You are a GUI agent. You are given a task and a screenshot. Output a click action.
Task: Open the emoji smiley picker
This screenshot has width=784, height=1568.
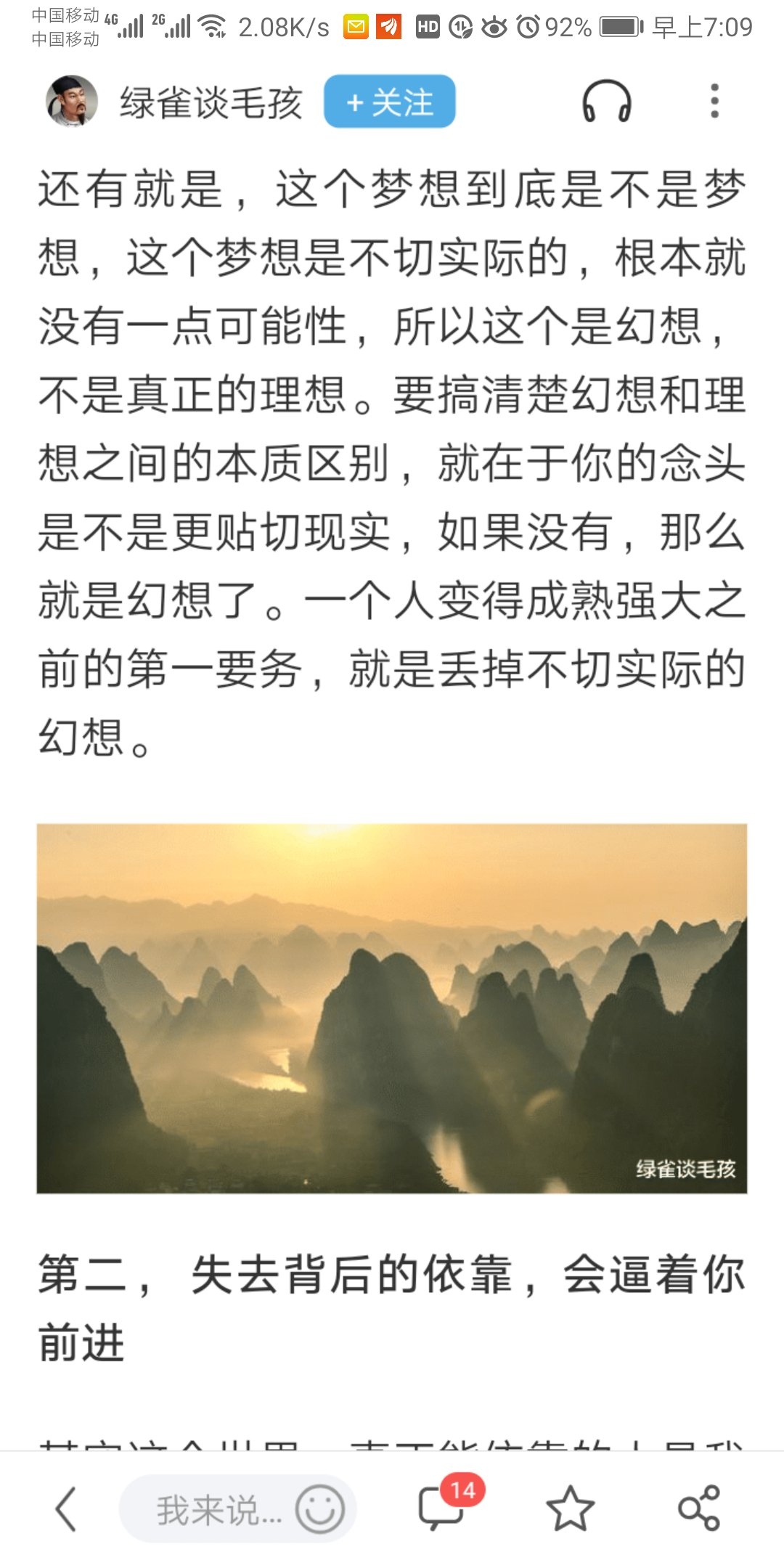[x=319, y=1510]
